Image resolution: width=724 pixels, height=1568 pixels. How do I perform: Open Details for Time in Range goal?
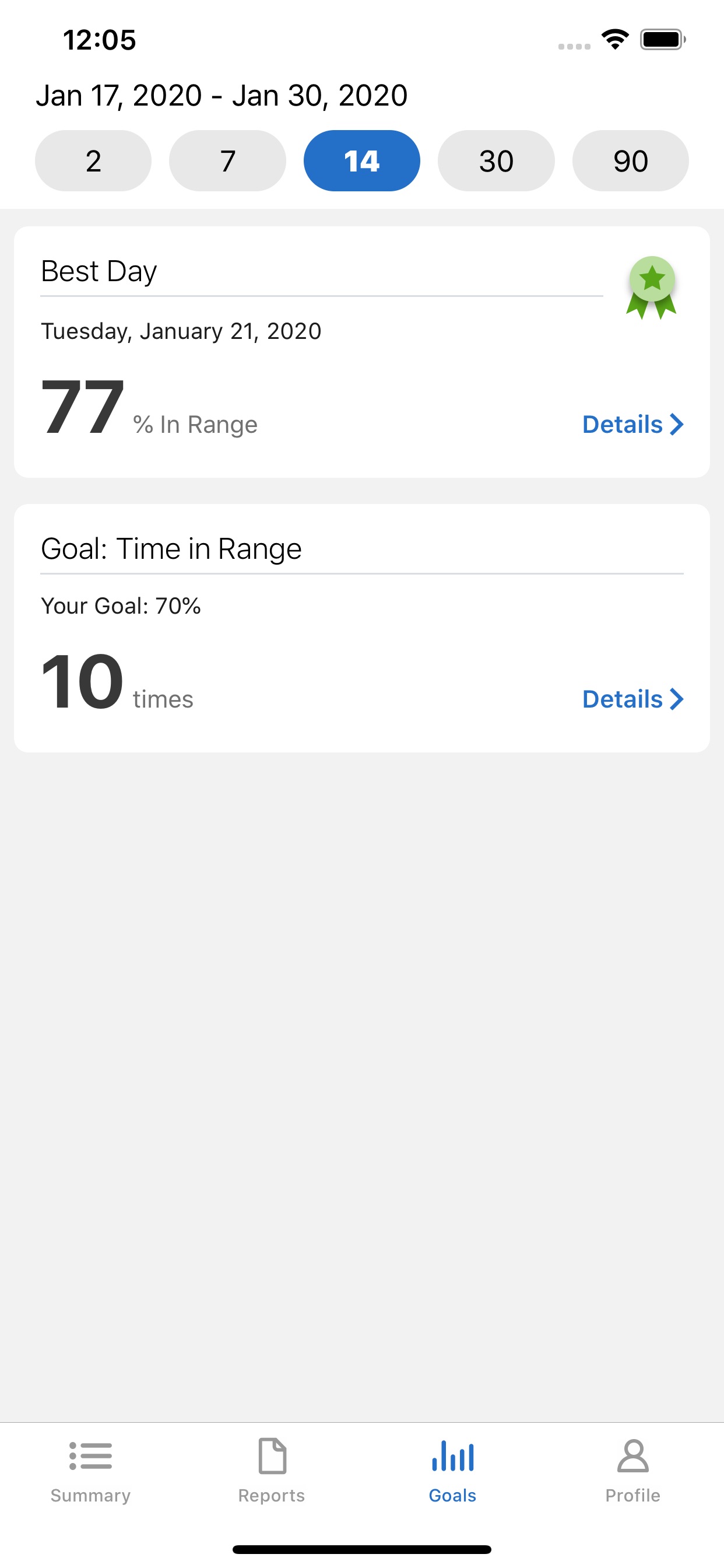[x=632, y=699]
